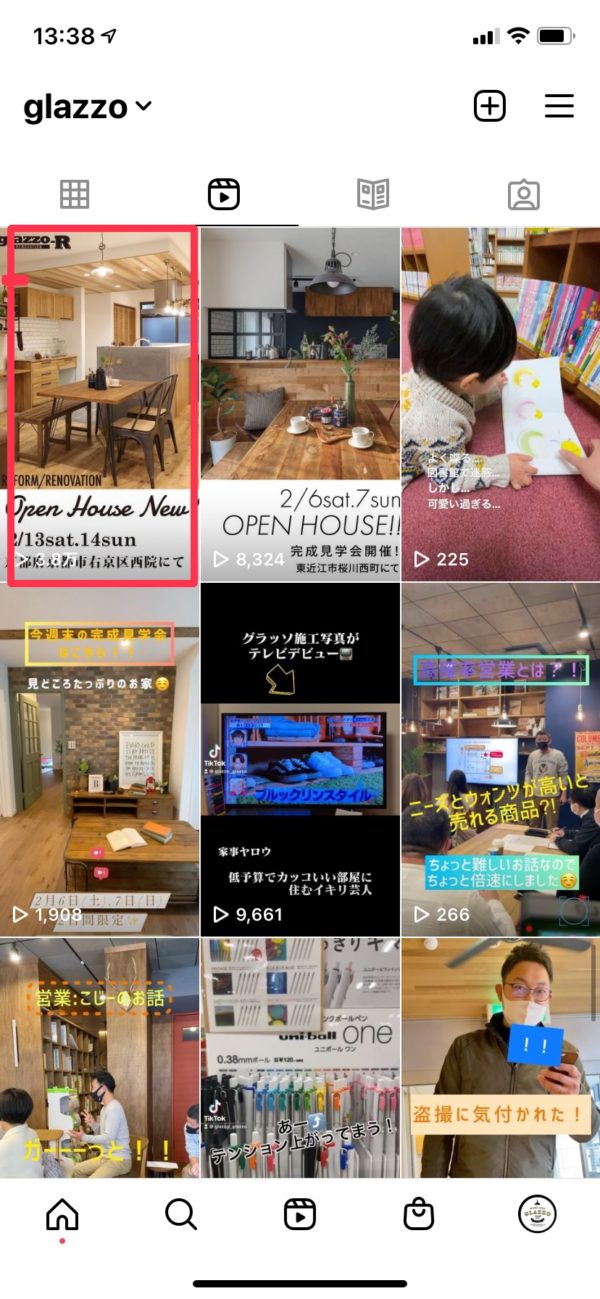The height and width of the screenshot is (1299, 600).
Task: Play the TV debut reel with 9,661 views
Action: [300, 760]
